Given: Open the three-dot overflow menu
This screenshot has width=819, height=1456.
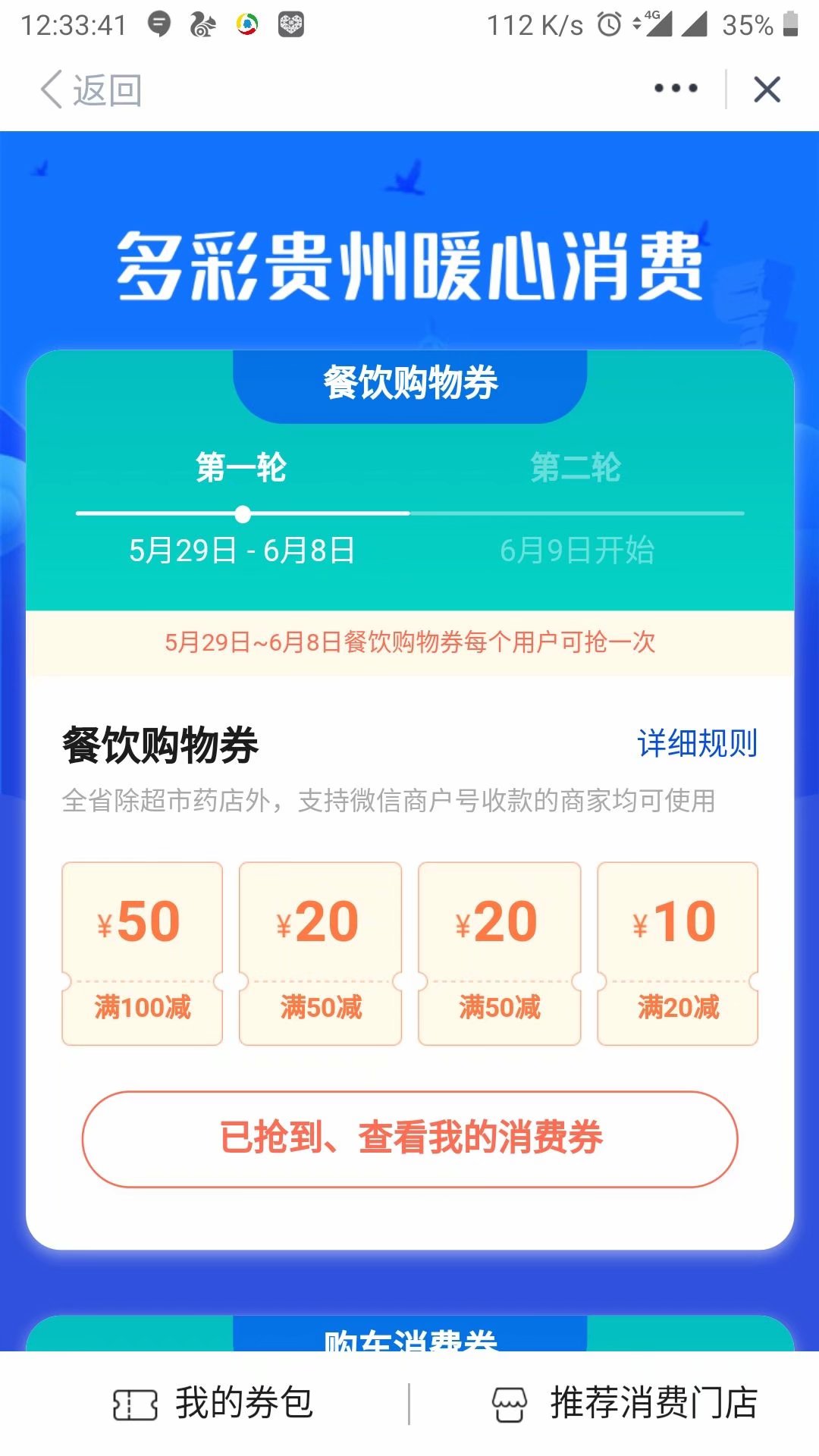Looking at the screenshot, I should (x=676, y=89).
